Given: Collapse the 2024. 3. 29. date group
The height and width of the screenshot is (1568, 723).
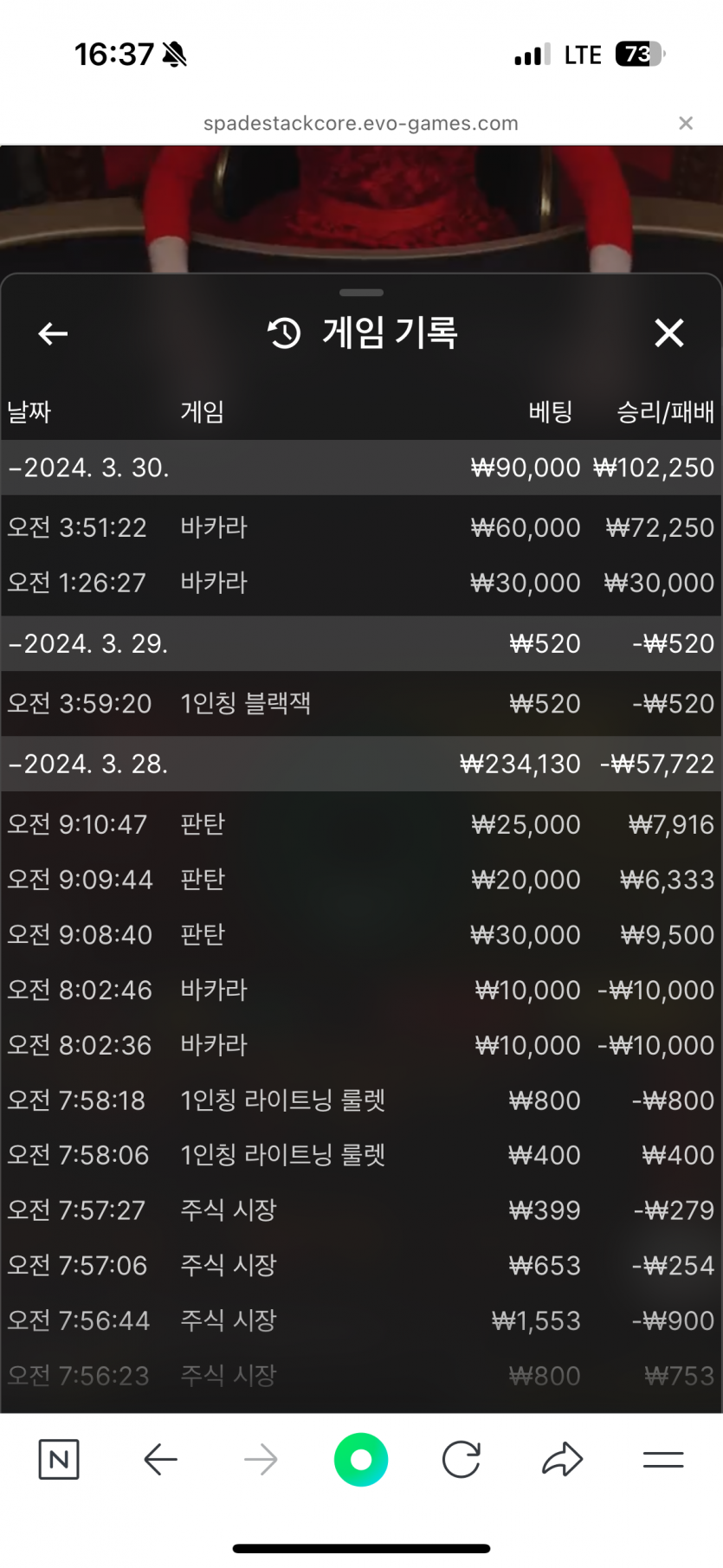Looking at the screenshot, I should [361, 643].
